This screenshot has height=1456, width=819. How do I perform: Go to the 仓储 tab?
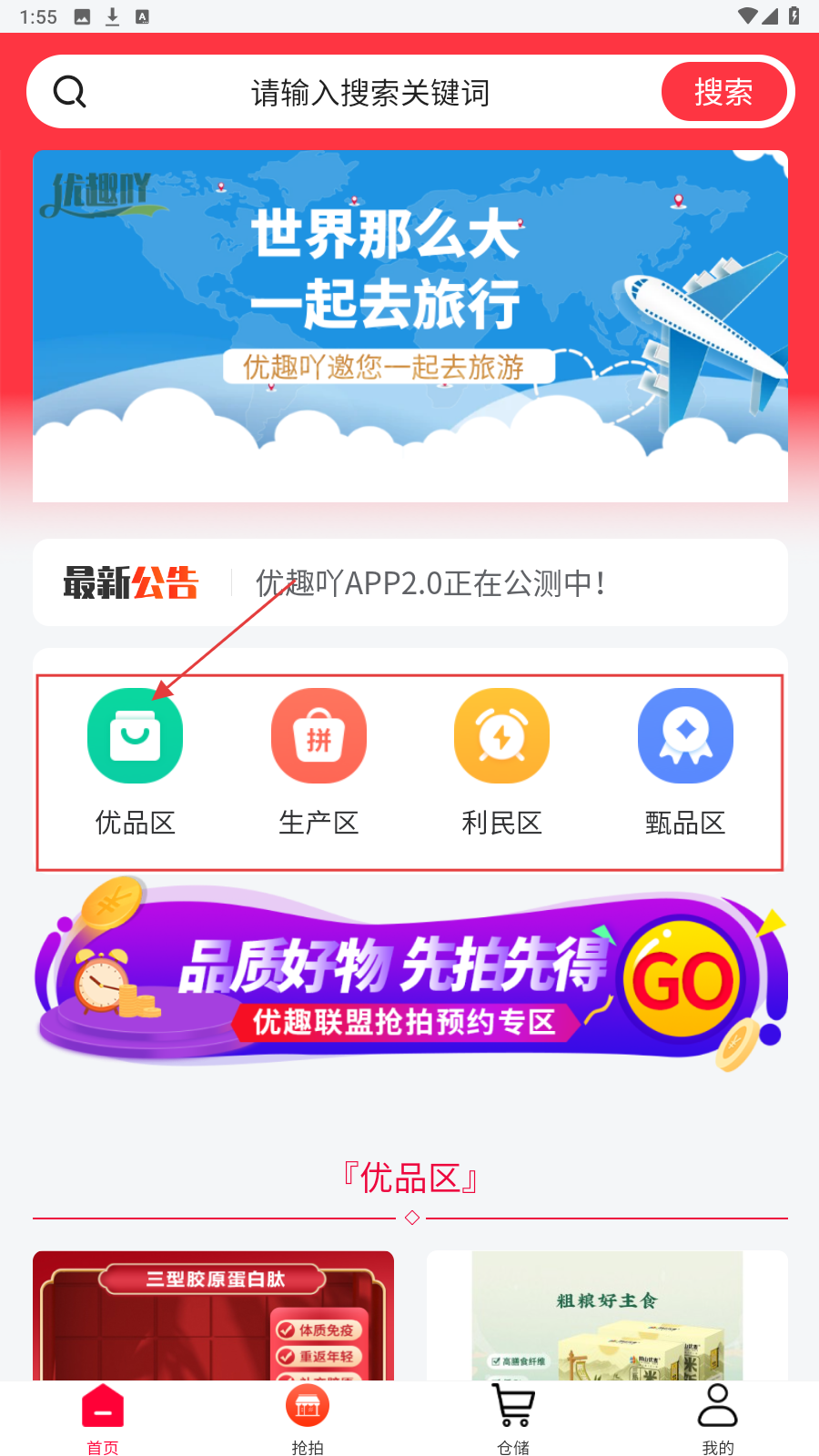[x=513, y=1419]
